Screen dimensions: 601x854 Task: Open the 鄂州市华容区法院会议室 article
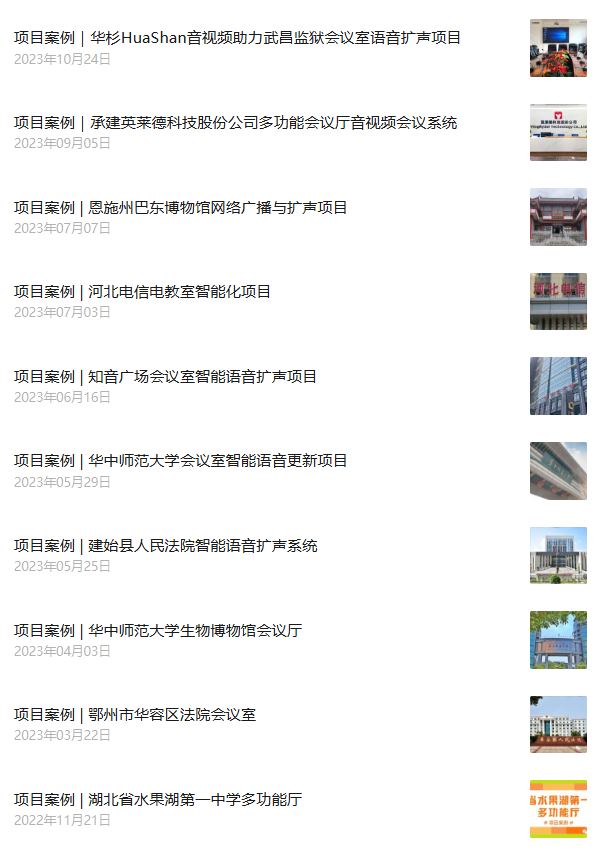click(x=135, y=715)
